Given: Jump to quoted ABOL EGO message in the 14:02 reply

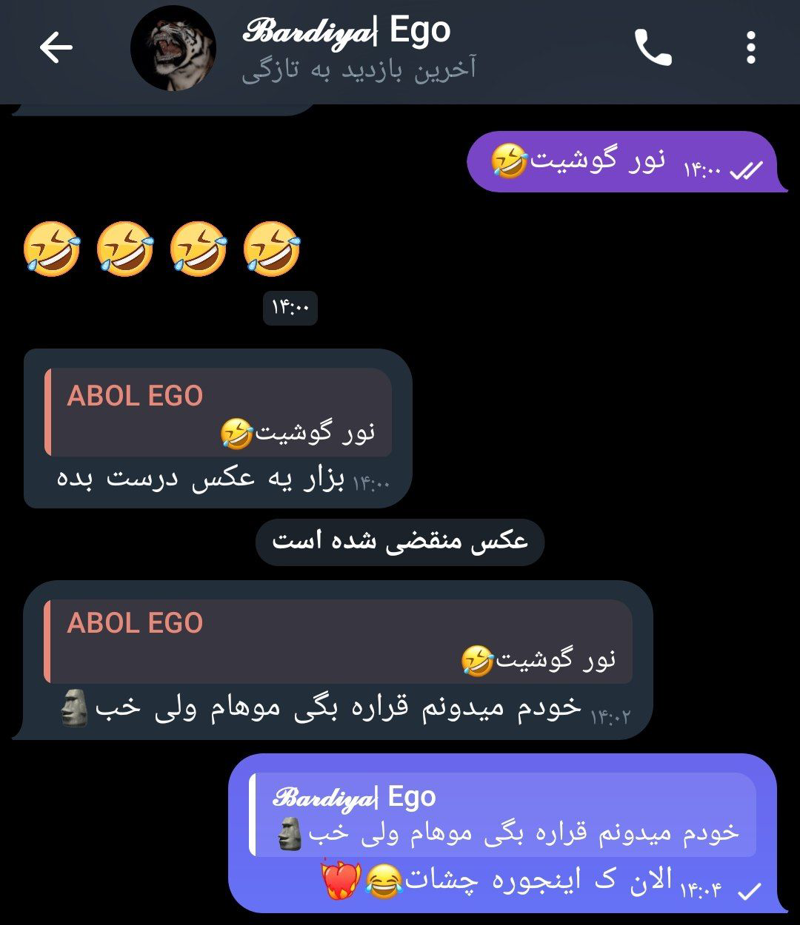Looking at the screenshot, I should pos(338,640).
